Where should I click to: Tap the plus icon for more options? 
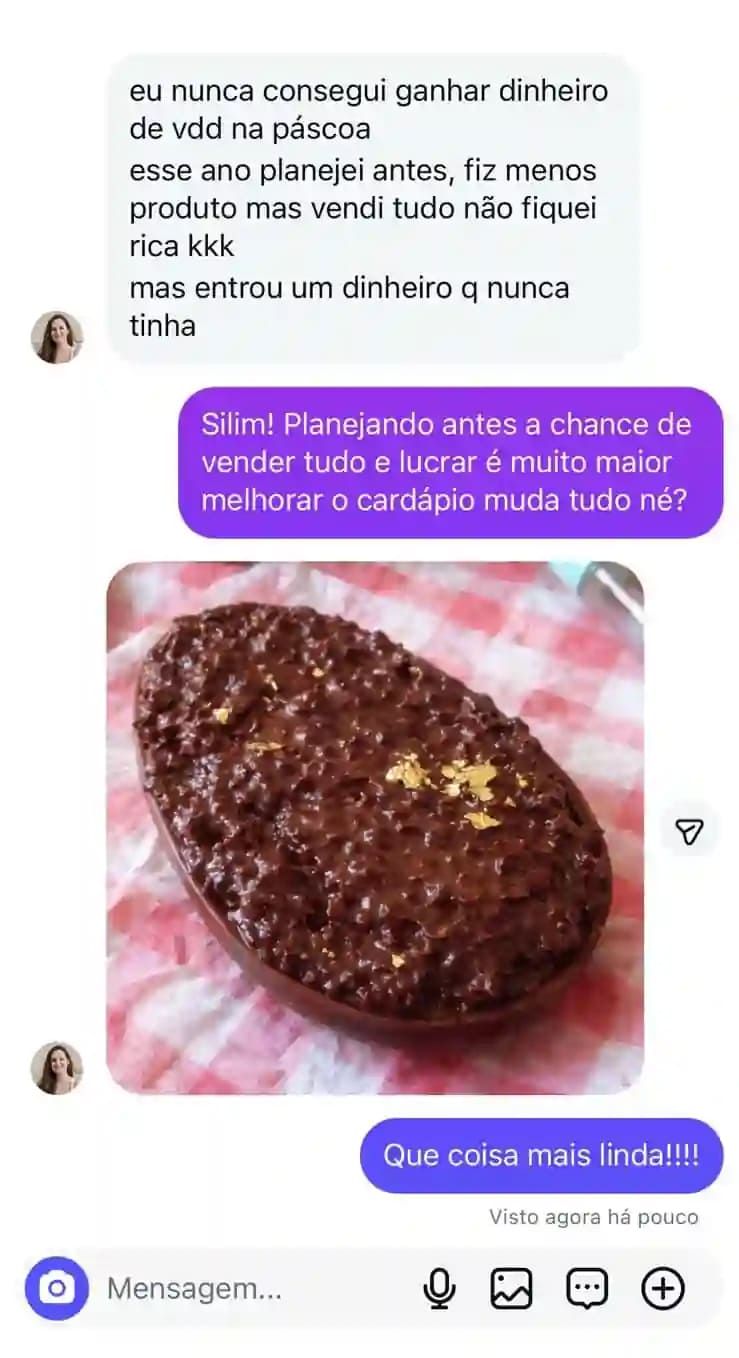662,1289
